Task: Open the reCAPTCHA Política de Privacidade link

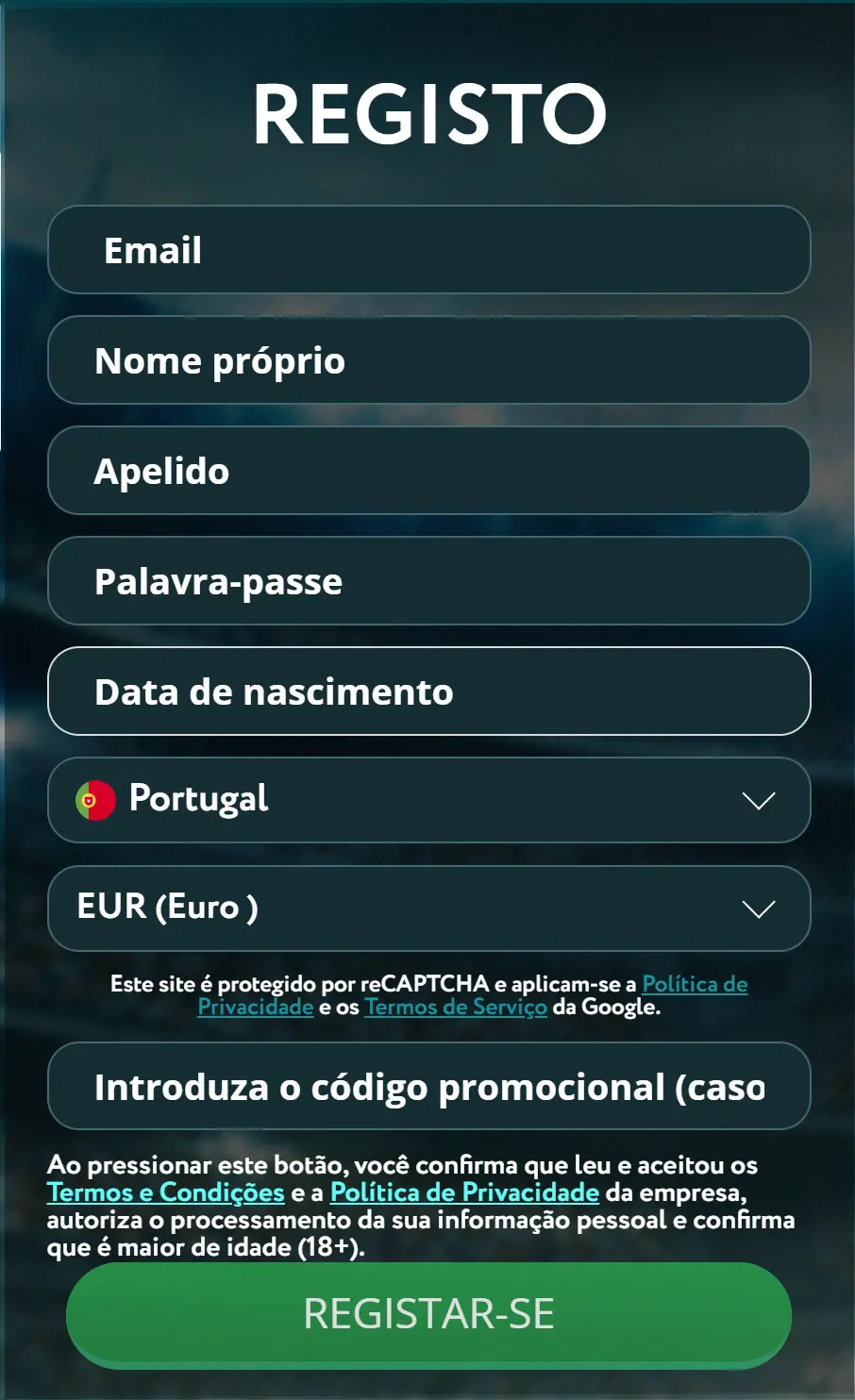Action: pos(694,984)
